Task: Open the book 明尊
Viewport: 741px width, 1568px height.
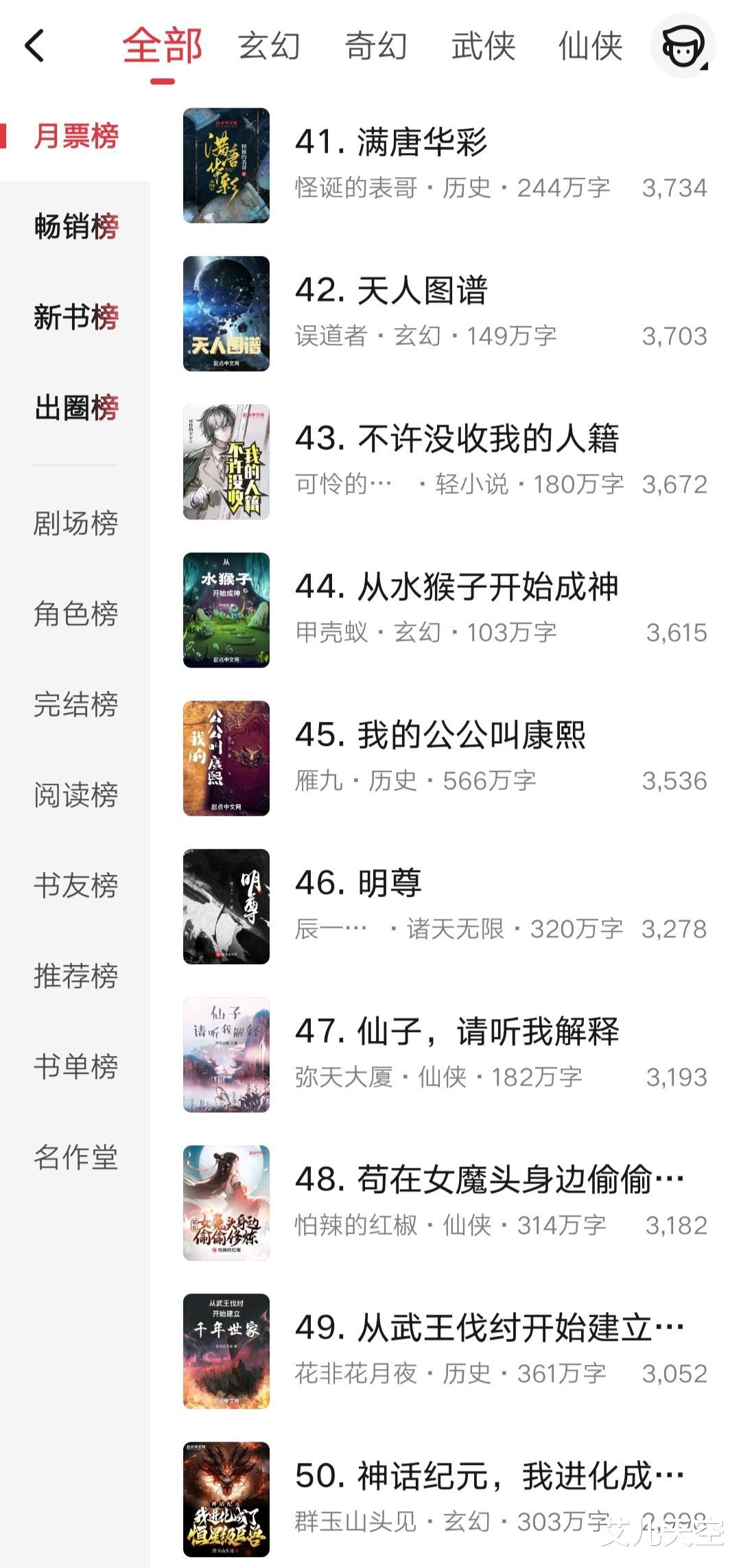Action: tap(389, 883)
